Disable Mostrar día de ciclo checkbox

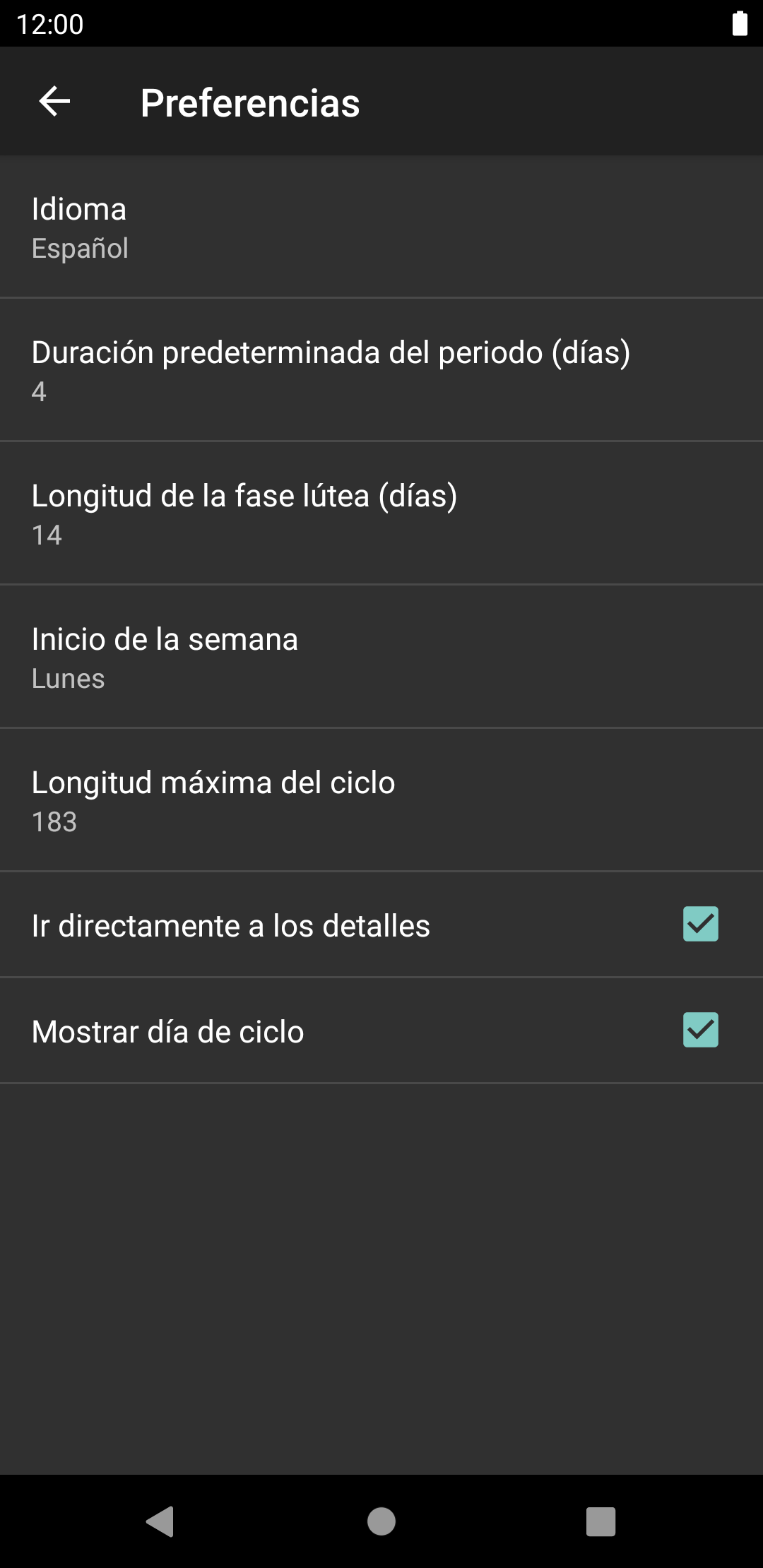(700, 1031)
